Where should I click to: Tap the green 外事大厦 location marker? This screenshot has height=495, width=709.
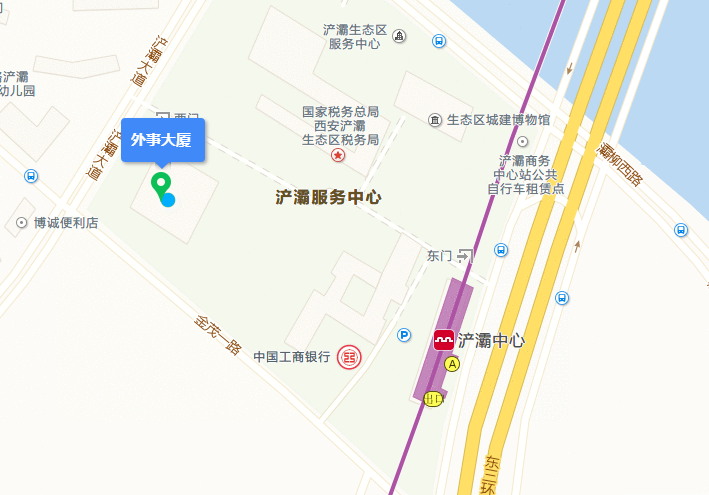coord(160,185)
